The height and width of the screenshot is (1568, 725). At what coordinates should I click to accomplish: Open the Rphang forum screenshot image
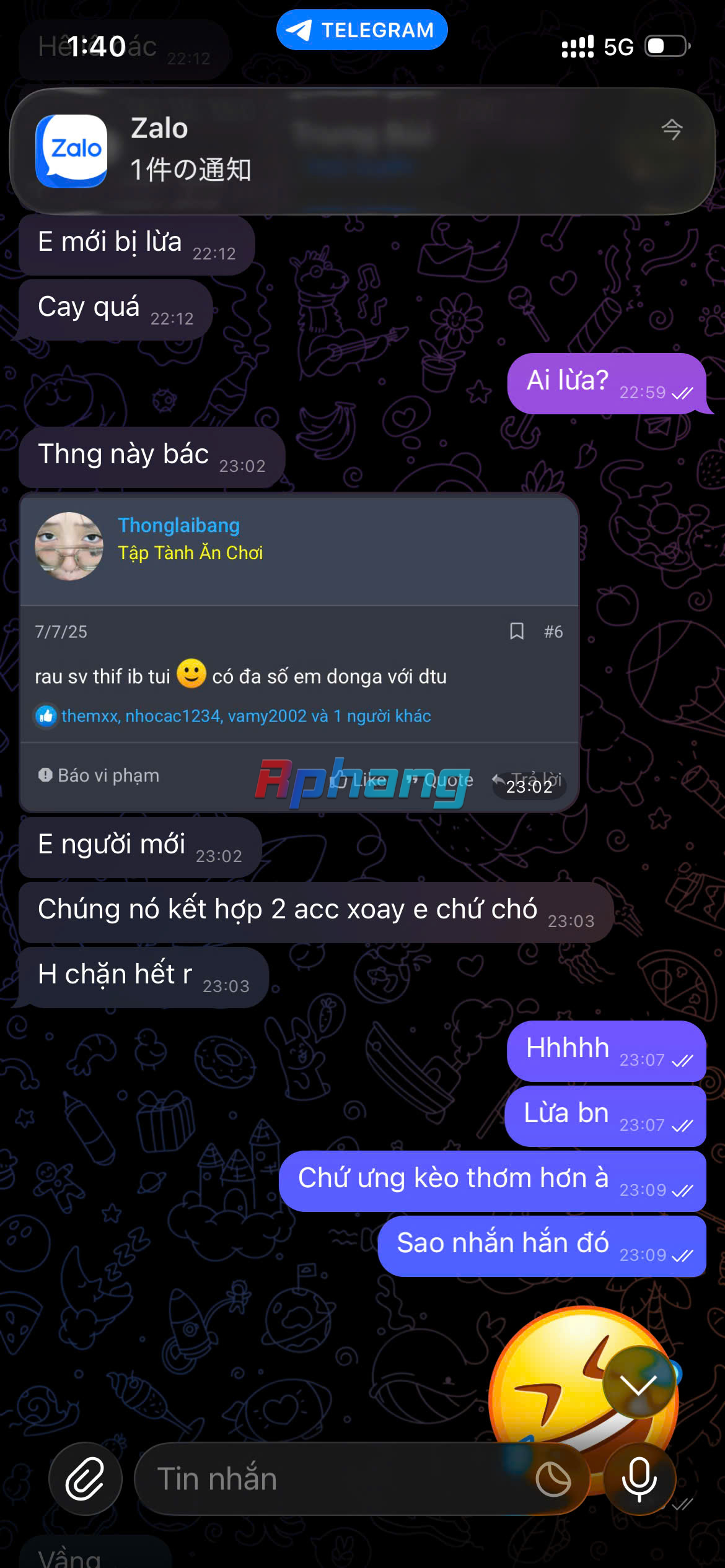pos(299,653)
